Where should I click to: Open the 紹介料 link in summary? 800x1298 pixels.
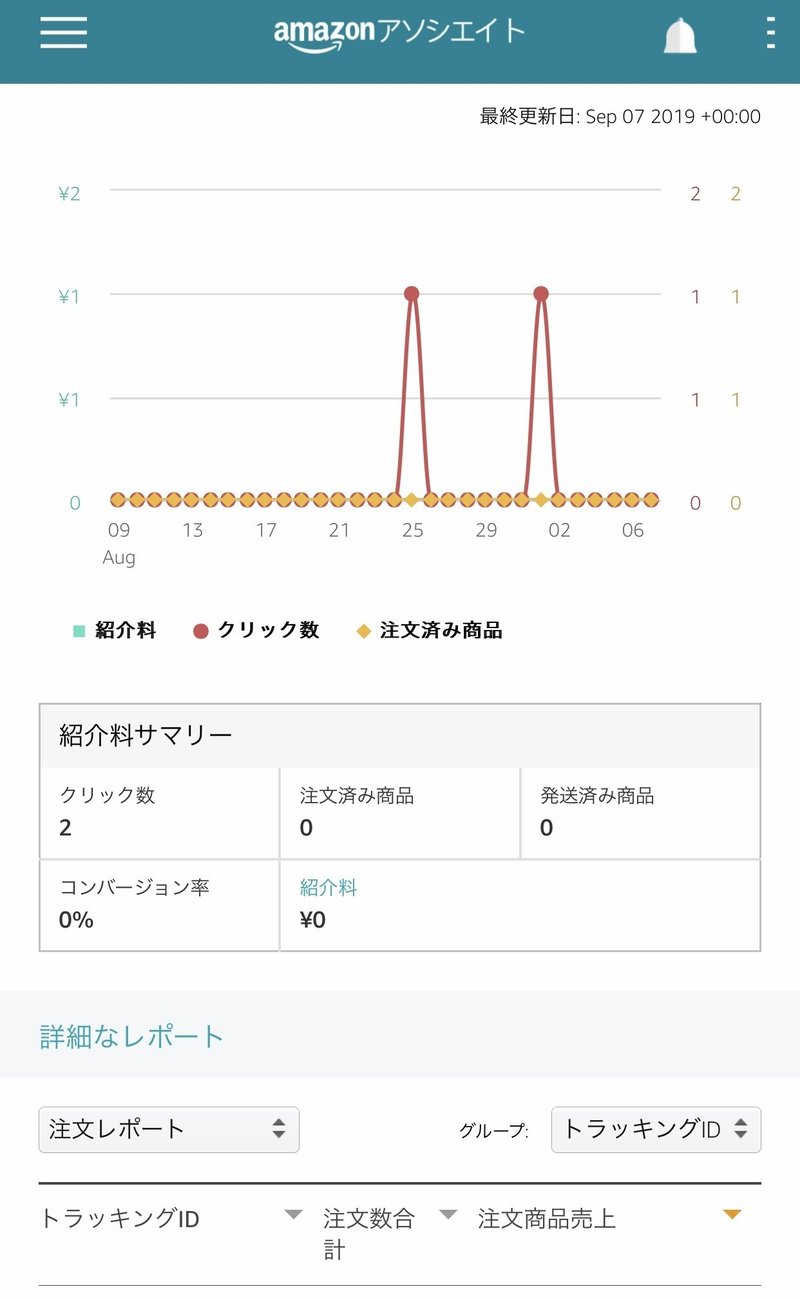[x=328, y=888]
